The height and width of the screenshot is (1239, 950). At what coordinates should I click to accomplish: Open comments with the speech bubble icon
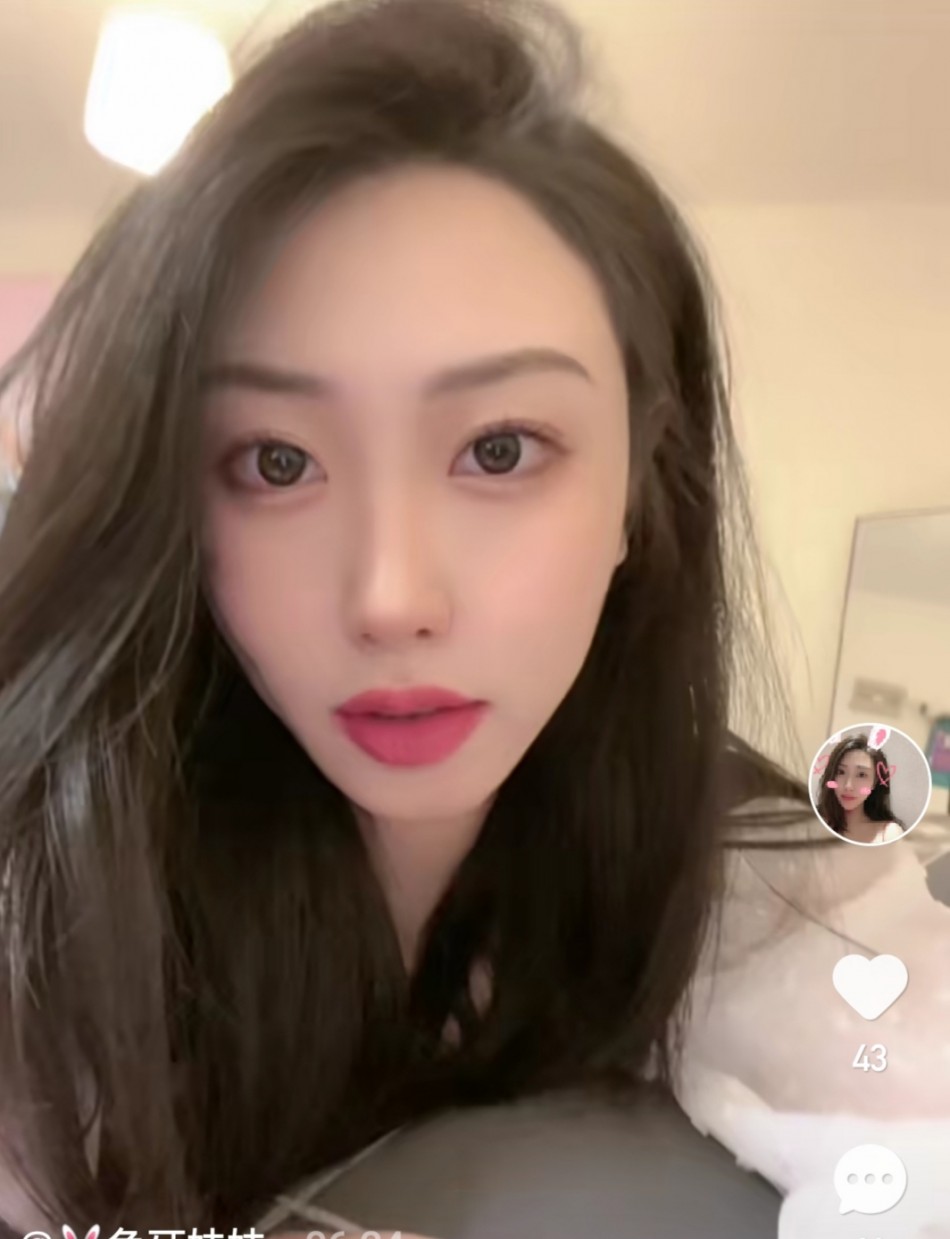(869, 1179)
